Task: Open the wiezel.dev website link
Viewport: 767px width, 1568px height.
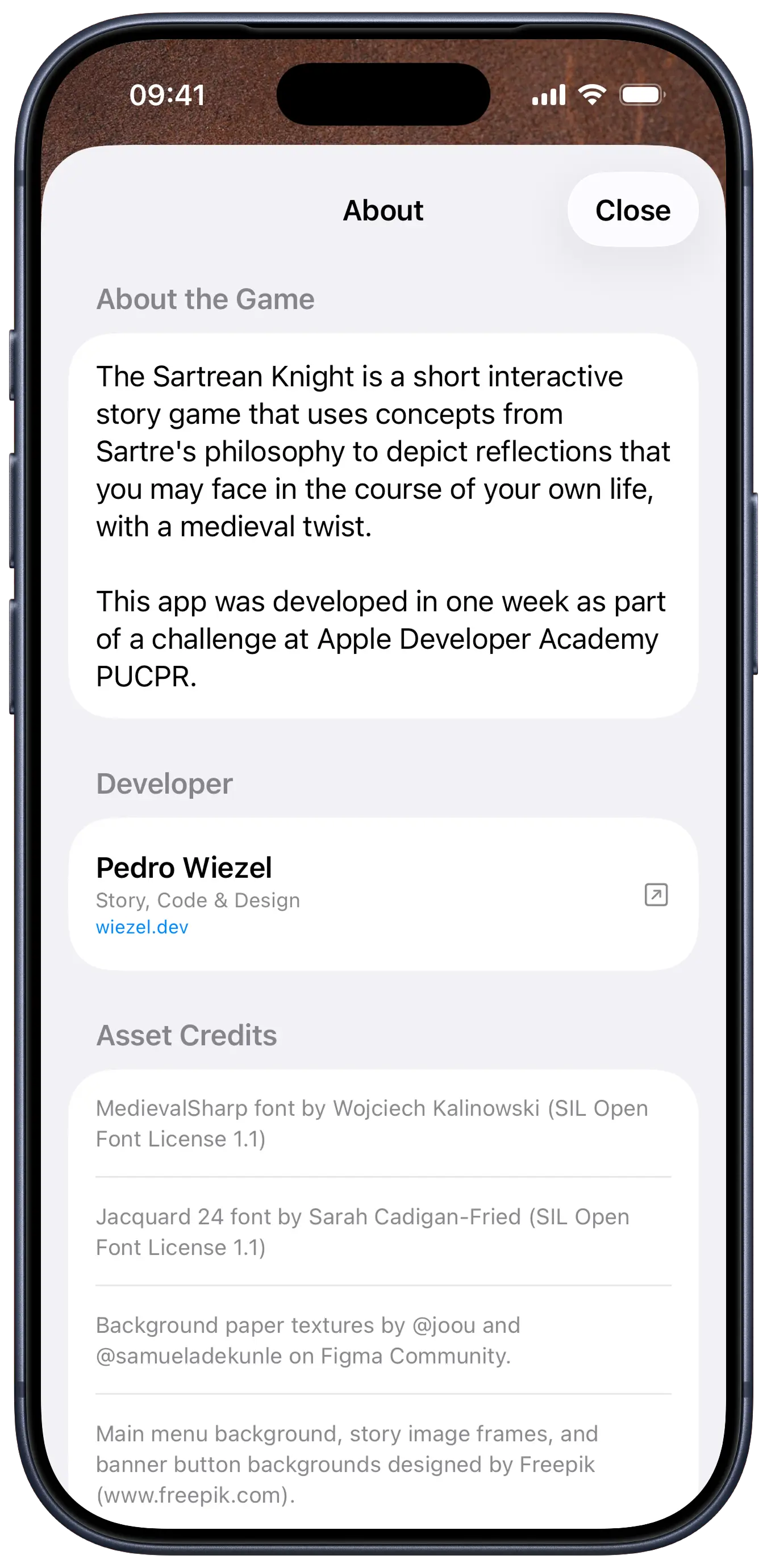Action: (142, 927)
